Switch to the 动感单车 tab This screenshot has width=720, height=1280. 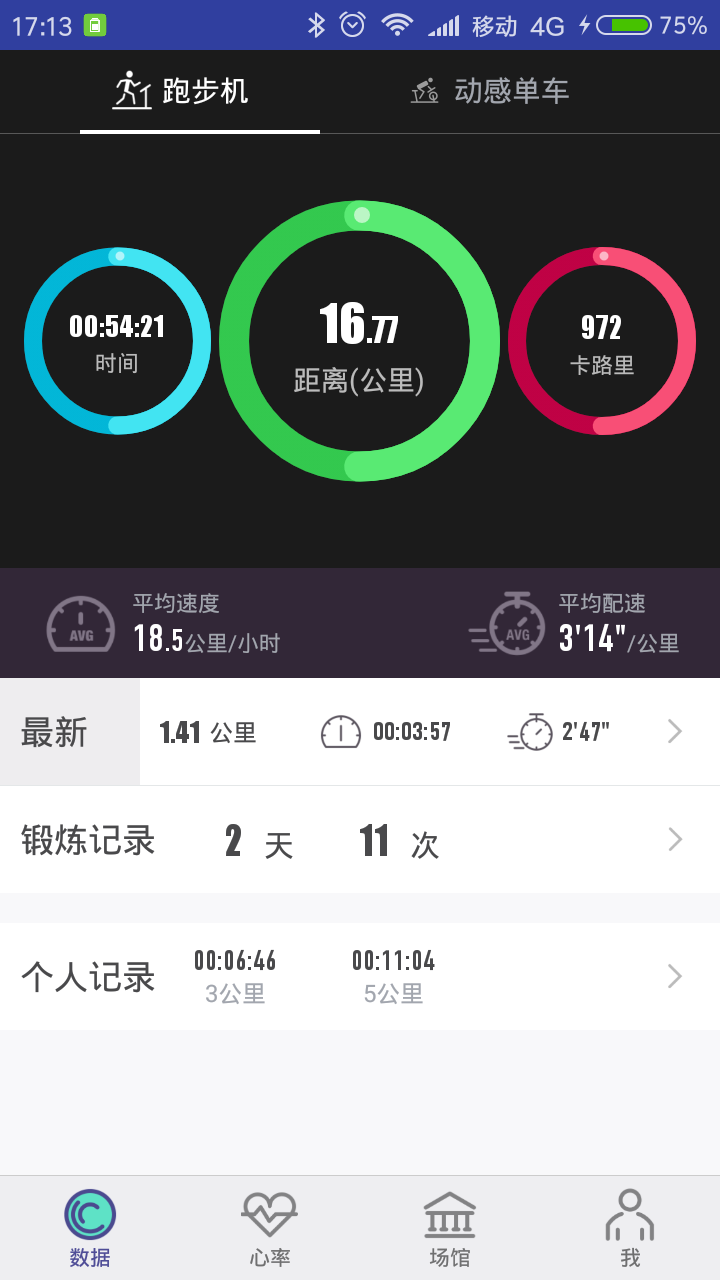(x=489, y=90)
